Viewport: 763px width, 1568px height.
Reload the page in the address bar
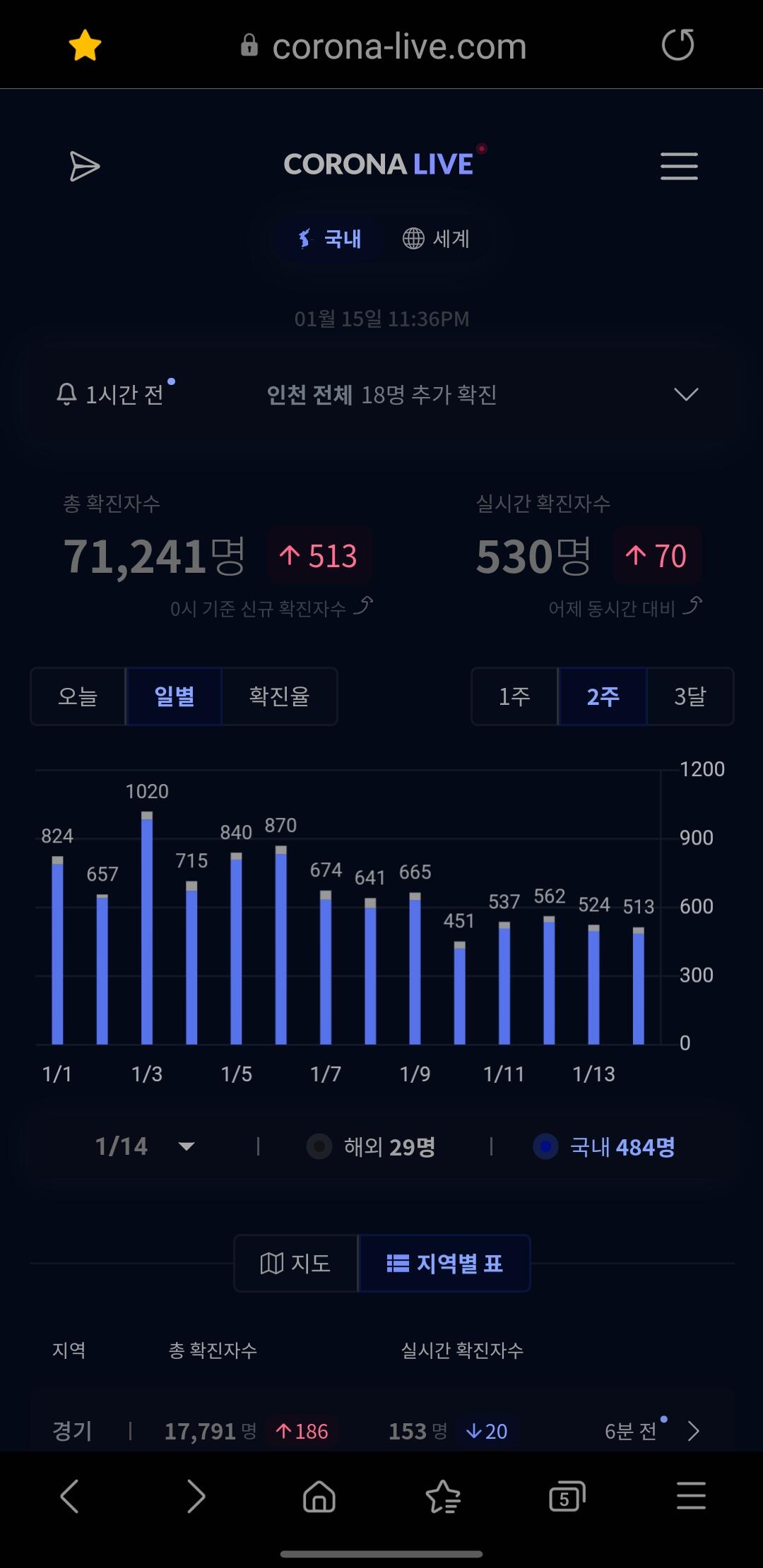tap(678, 45)
